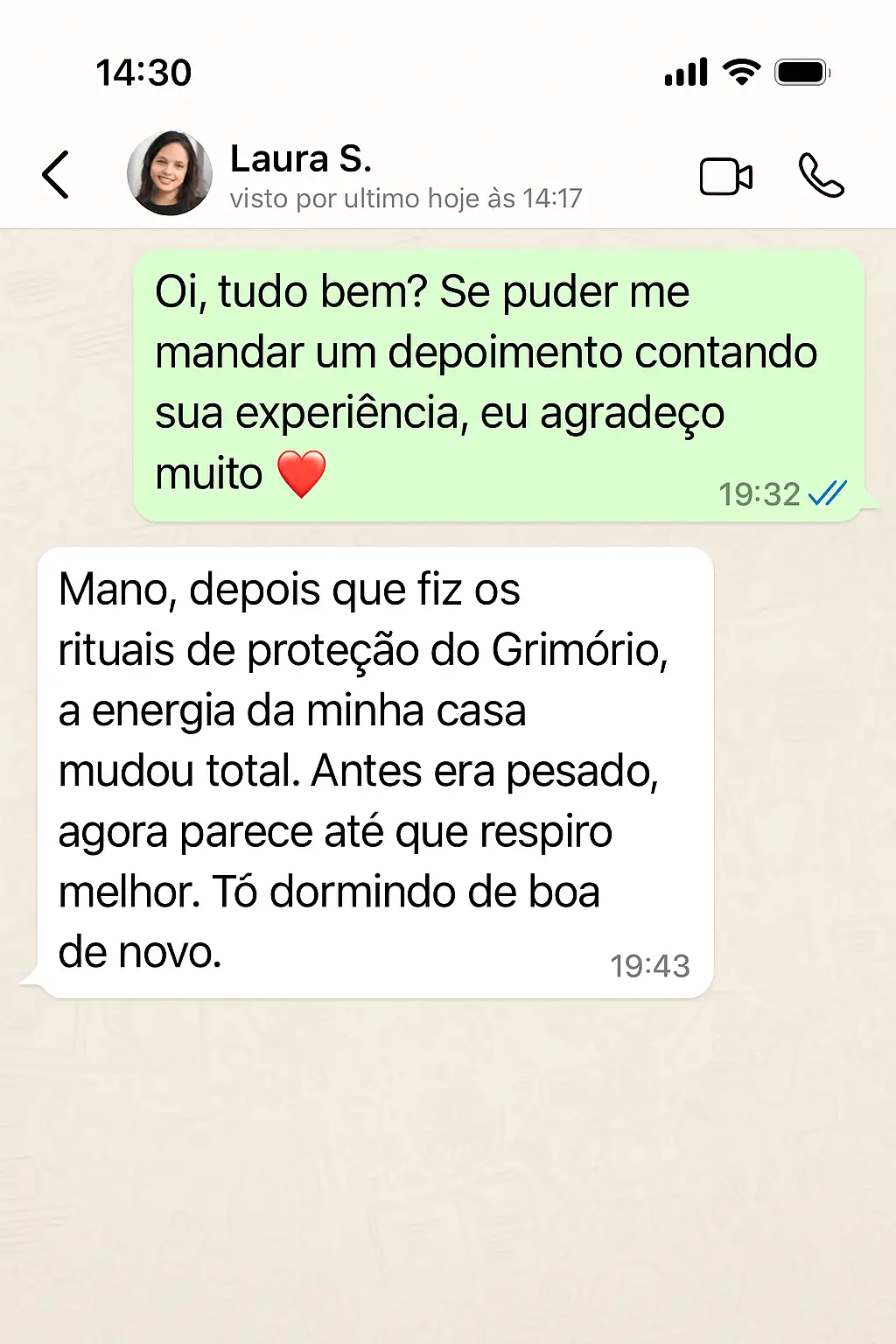This screenshot has width=896, height=1344.
Task: Start a video call with Laura S.
Action: (725, 177)
